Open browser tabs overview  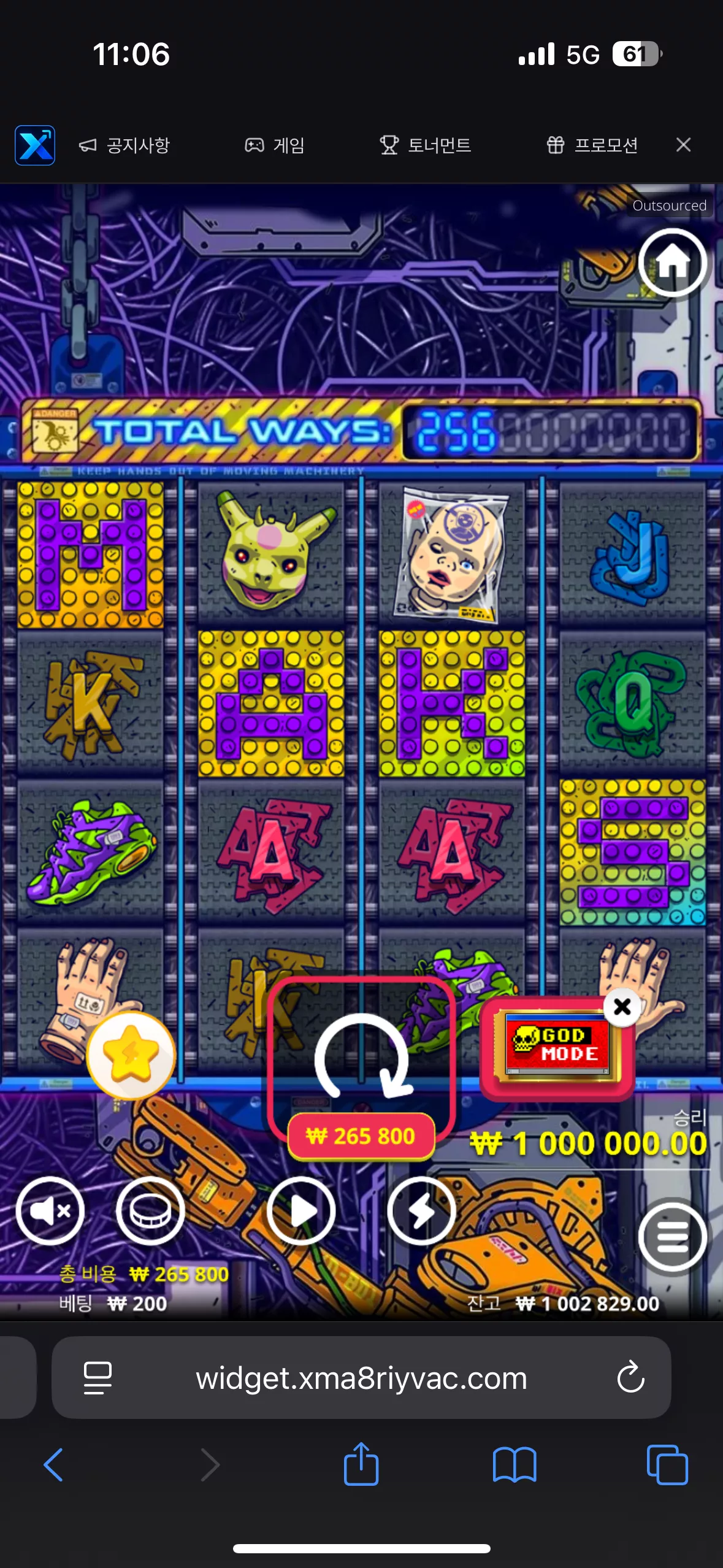[x=667, y=1465]
